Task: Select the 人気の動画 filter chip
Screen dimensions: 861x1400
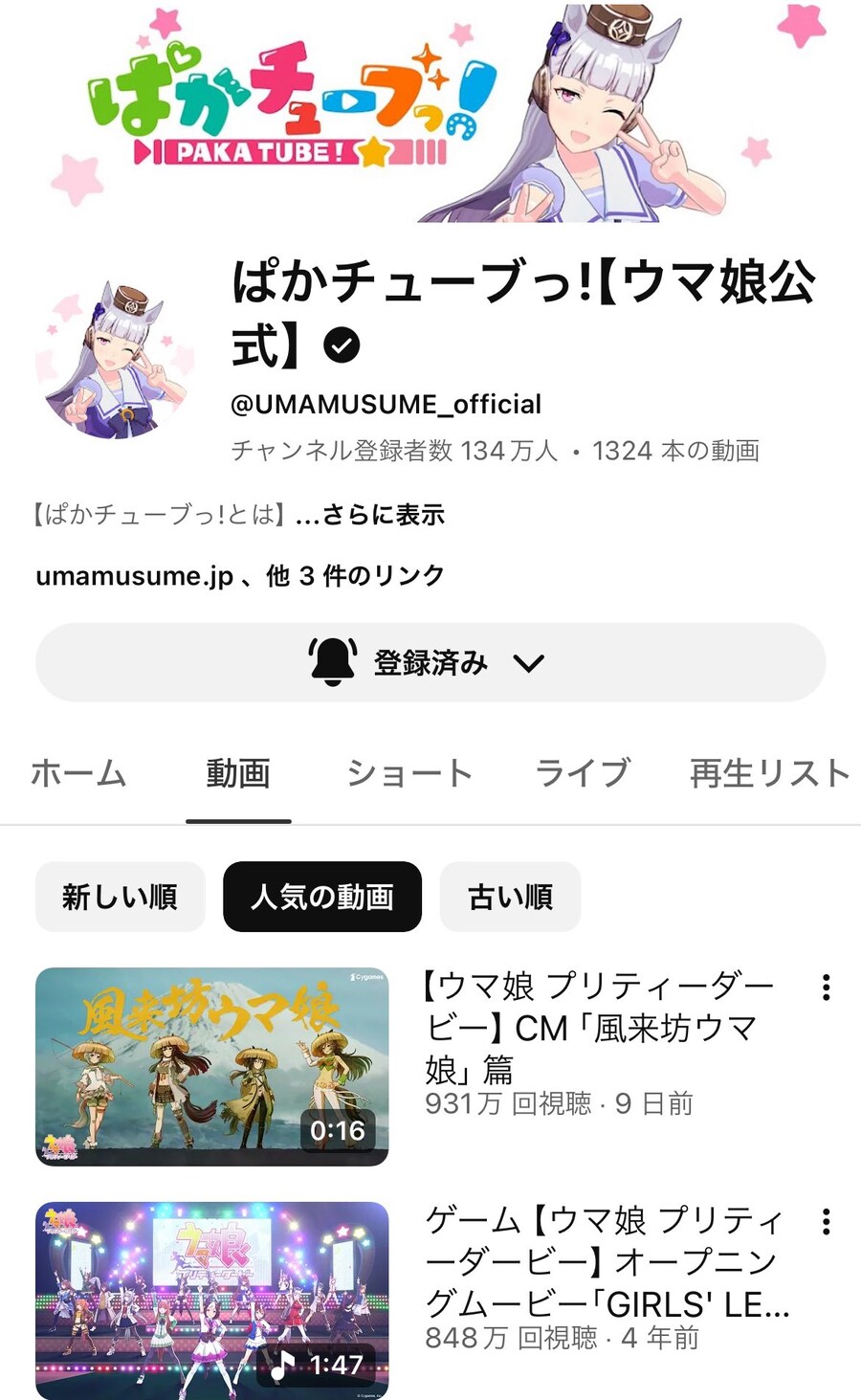Action: tap(322, 897)
